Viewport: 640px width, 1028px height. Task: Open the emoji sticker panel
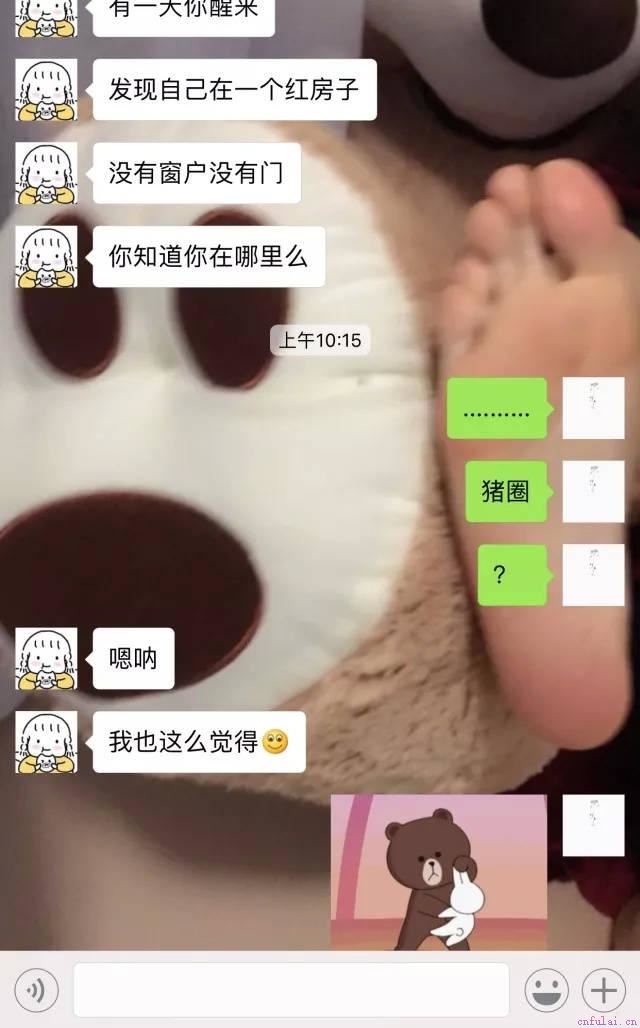pos(546,990)
